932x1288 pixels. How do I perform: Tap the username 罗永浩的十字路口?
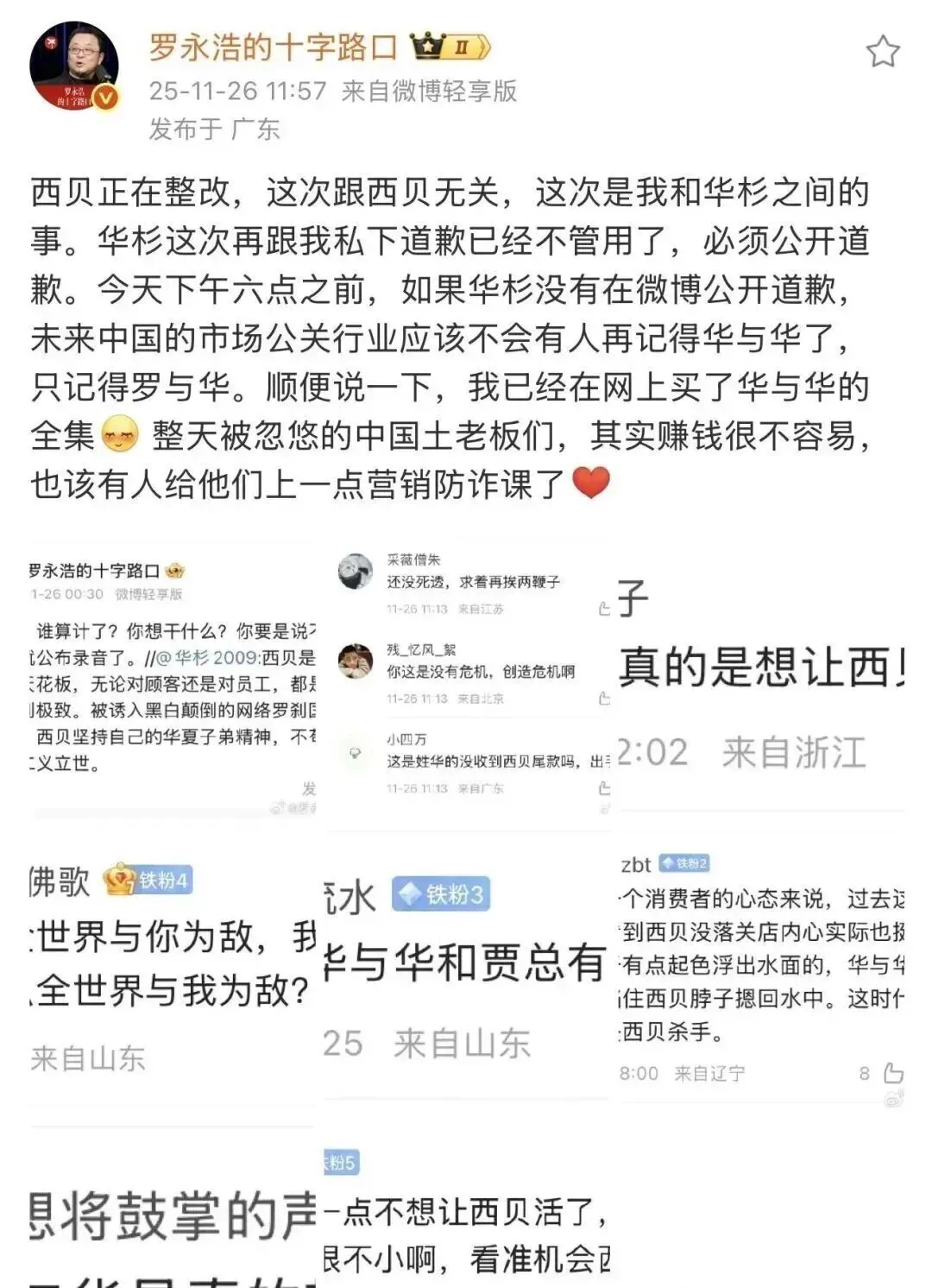point(273,47)
